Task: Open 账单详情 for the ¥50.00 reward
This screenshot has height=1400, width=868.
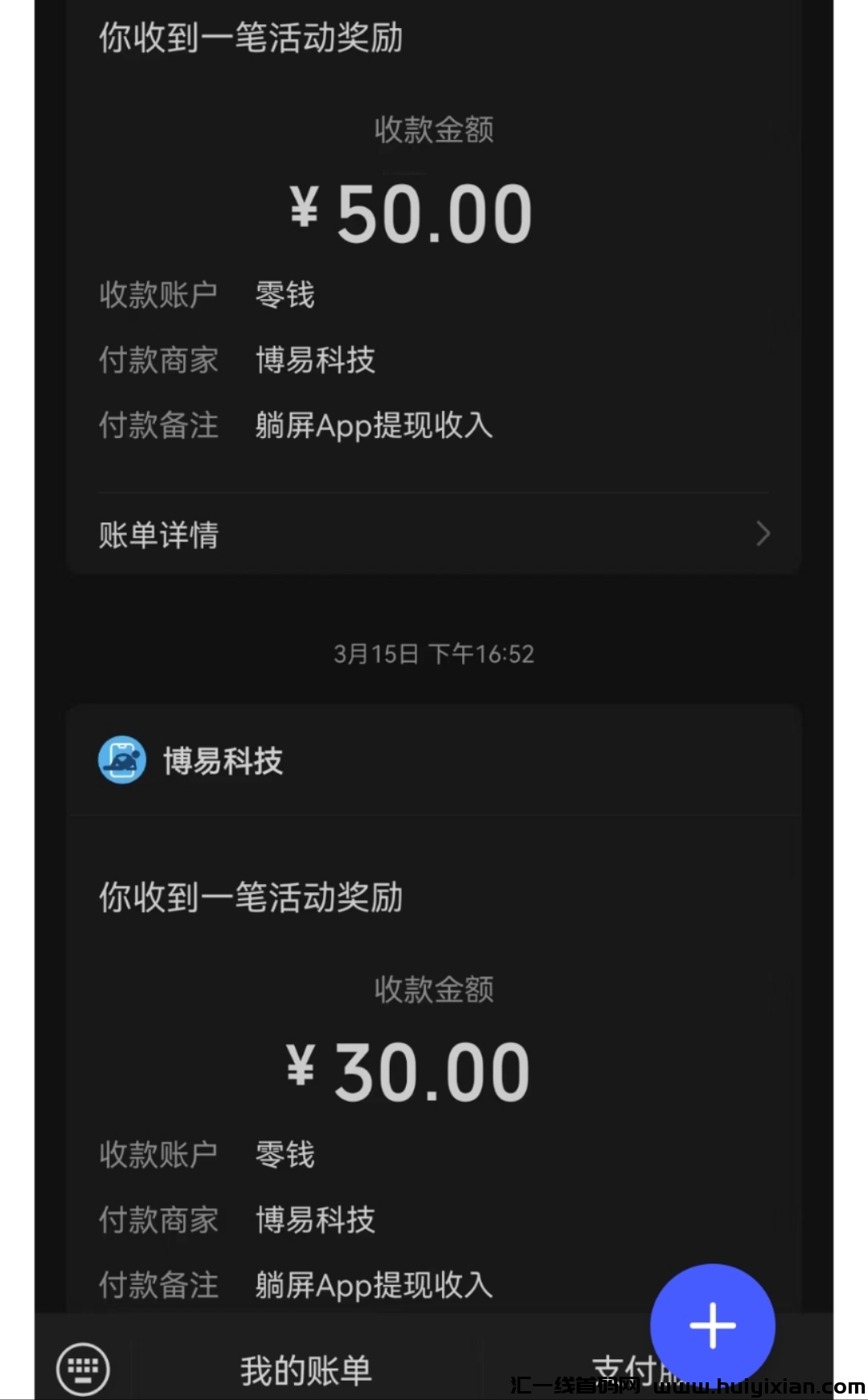Action: click(x=434, y=534)
